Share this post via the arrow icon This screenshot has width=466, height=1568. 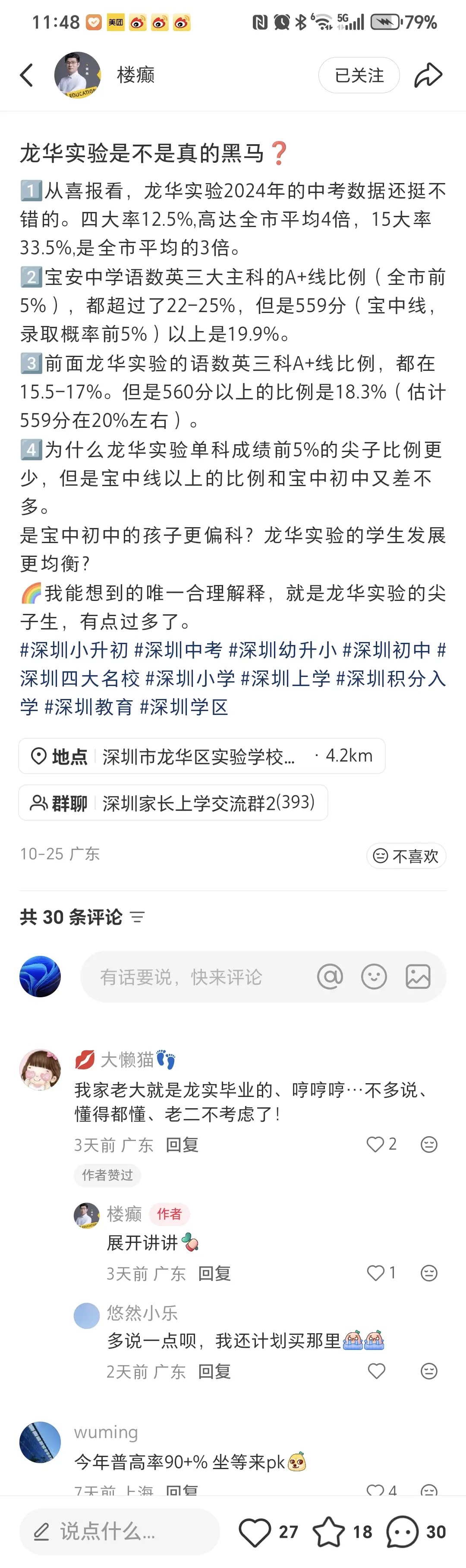(x=428, y=76)
